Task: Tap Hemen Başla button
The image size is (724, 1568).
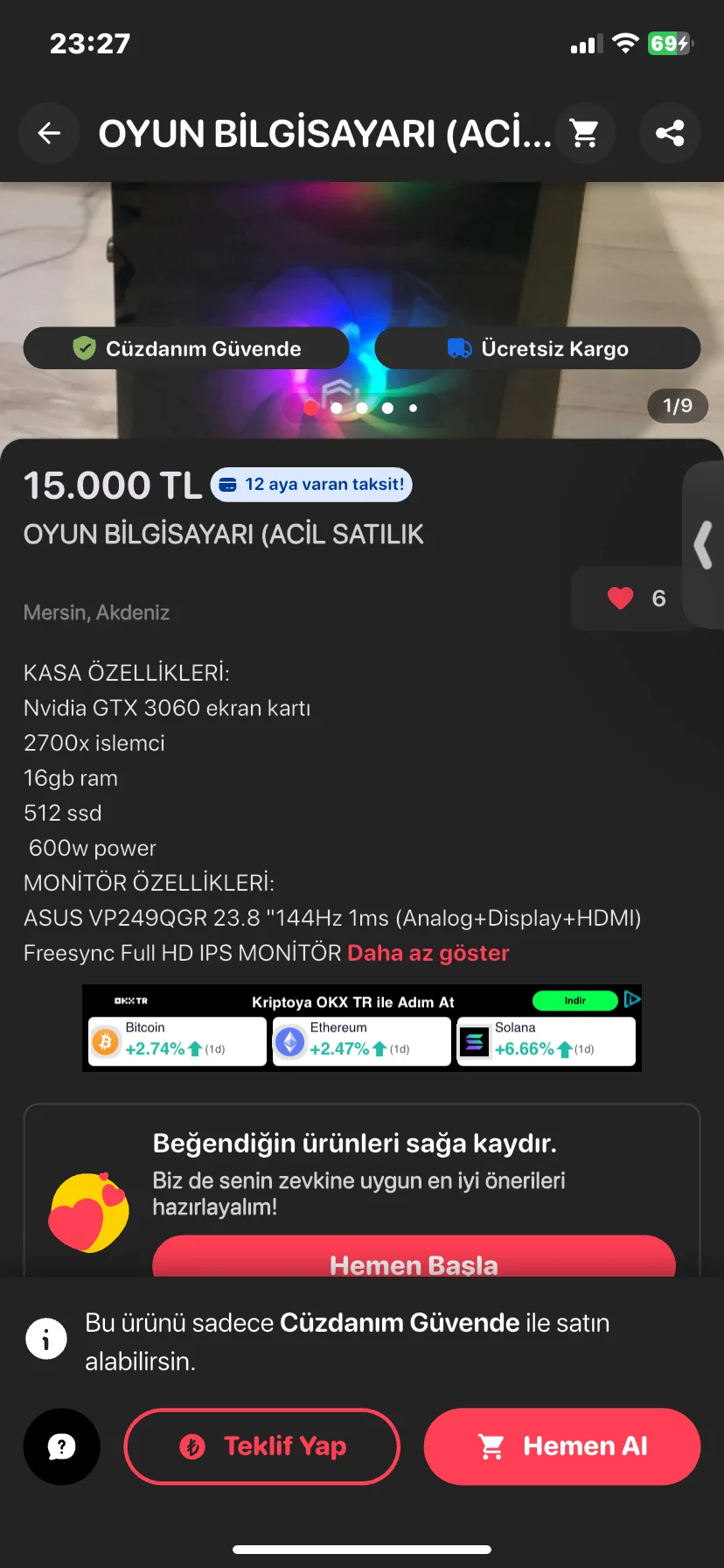Action: point(414,1260)
